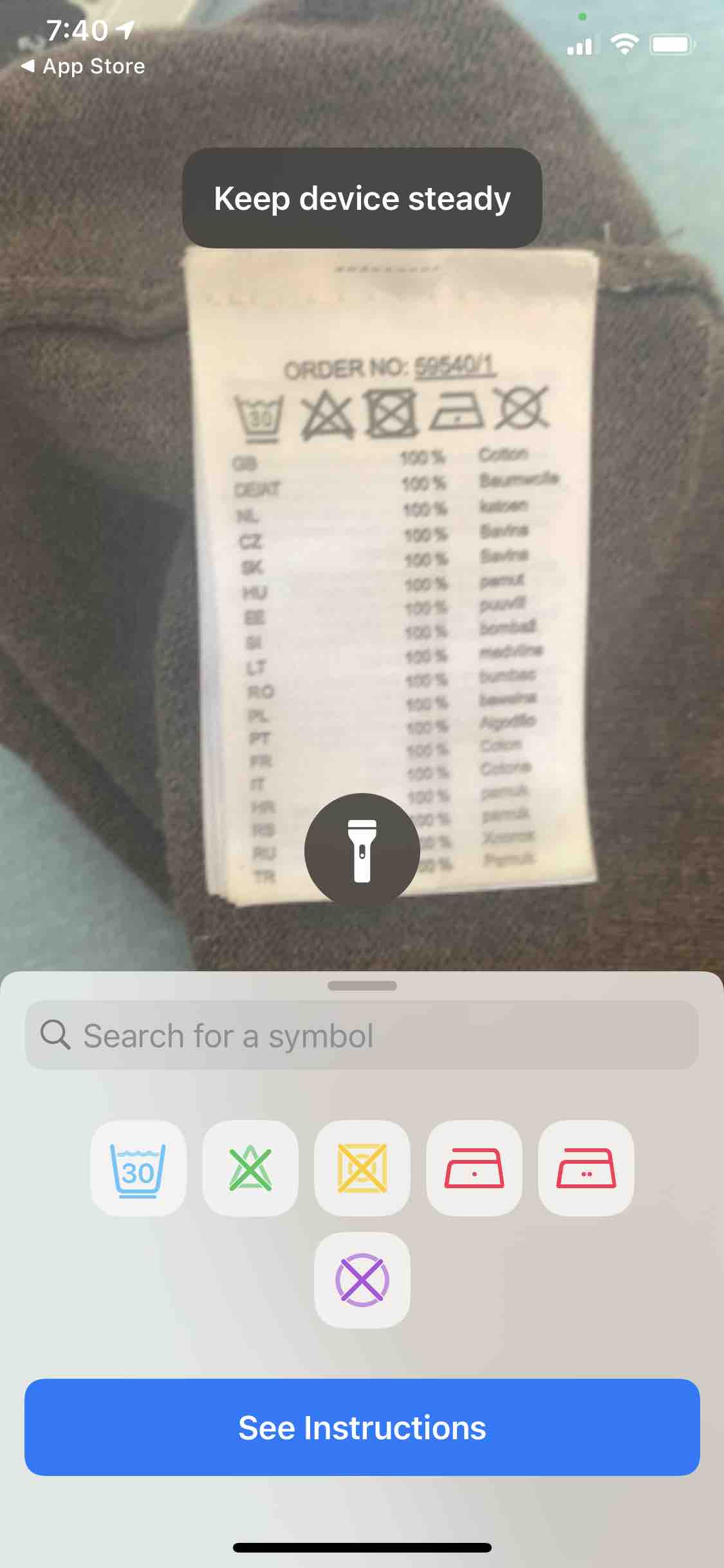The image size is (724, 1568).
Task: Tap the sheet grabber handle
Action: [x=362, y=985]
